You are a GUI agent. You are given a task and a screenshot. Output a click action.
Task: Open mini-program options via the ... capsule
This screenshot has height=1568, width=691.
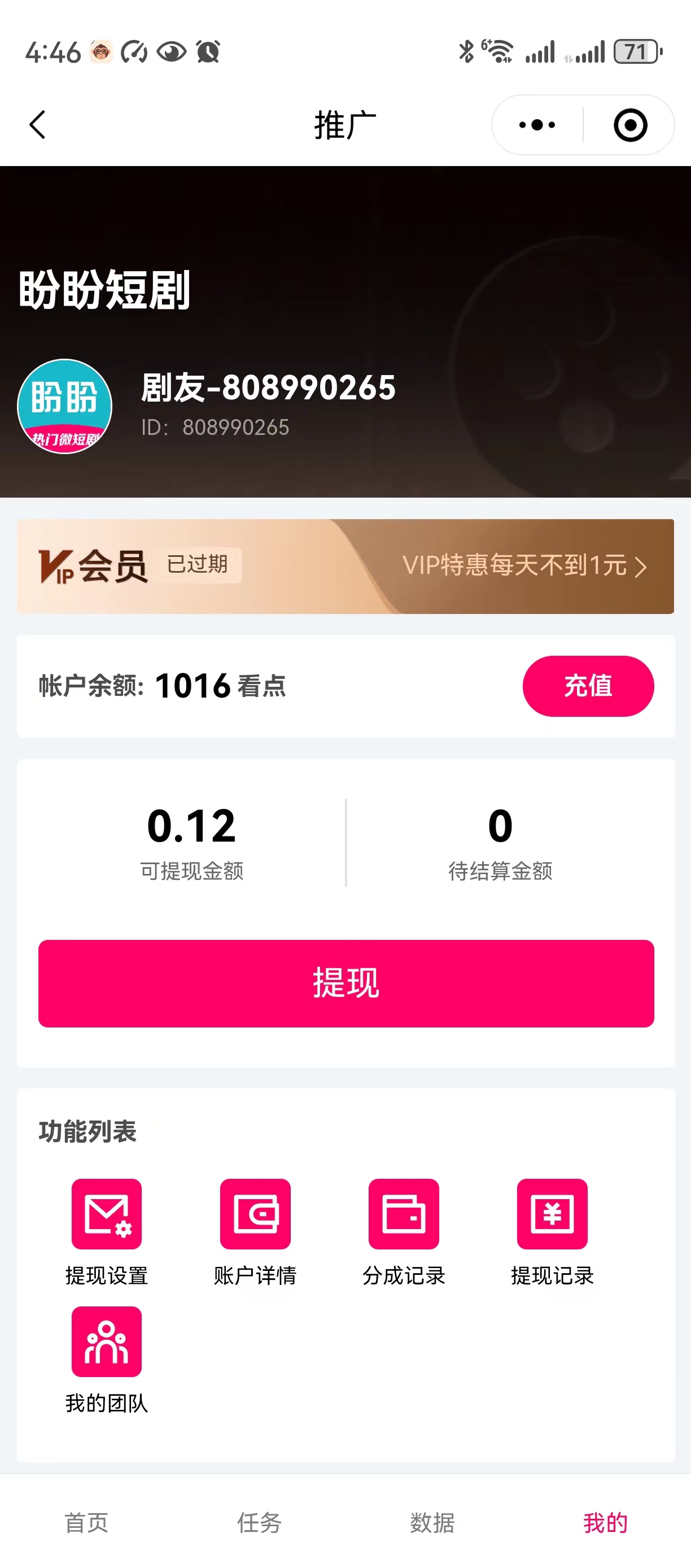534,124
